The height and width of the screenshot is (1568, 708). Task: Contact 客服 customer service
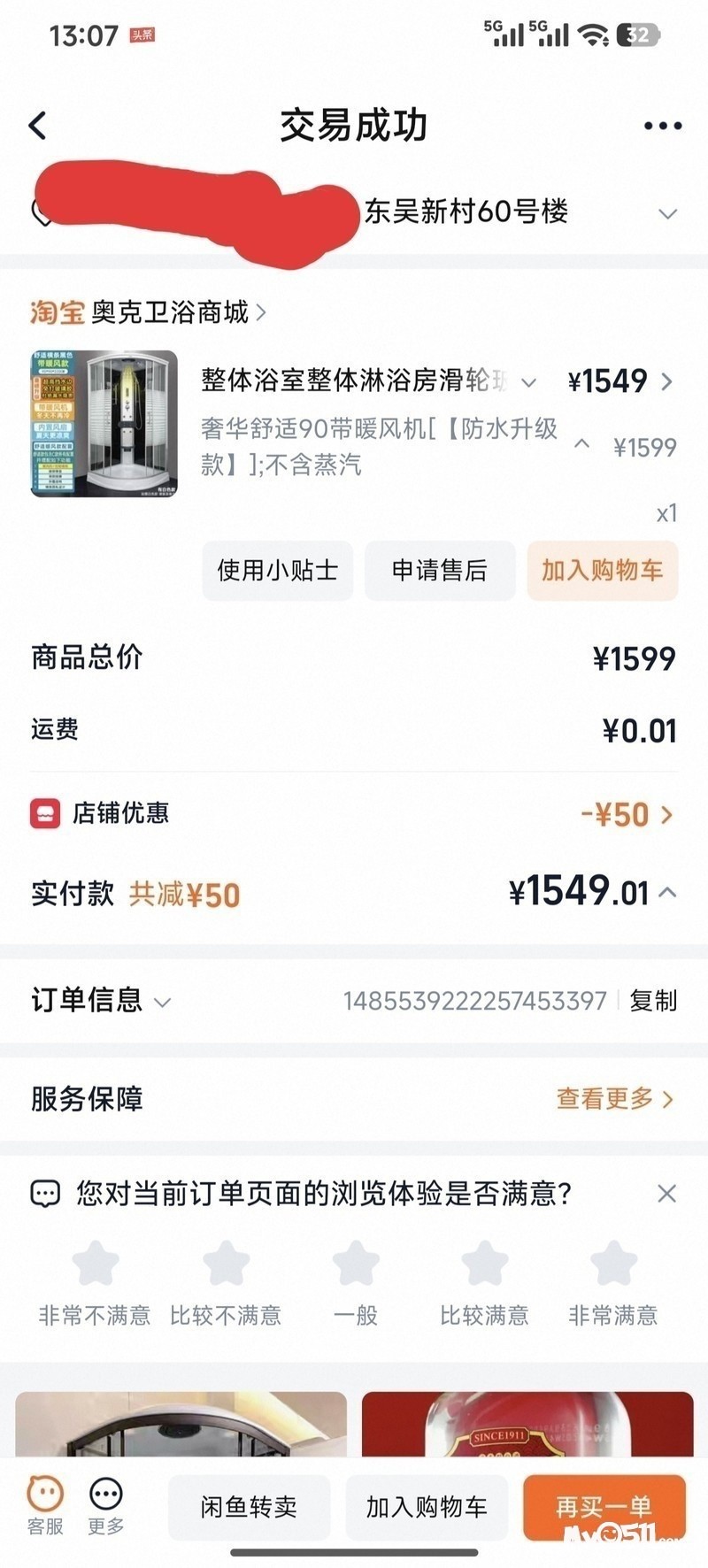tap(45, 1505)
